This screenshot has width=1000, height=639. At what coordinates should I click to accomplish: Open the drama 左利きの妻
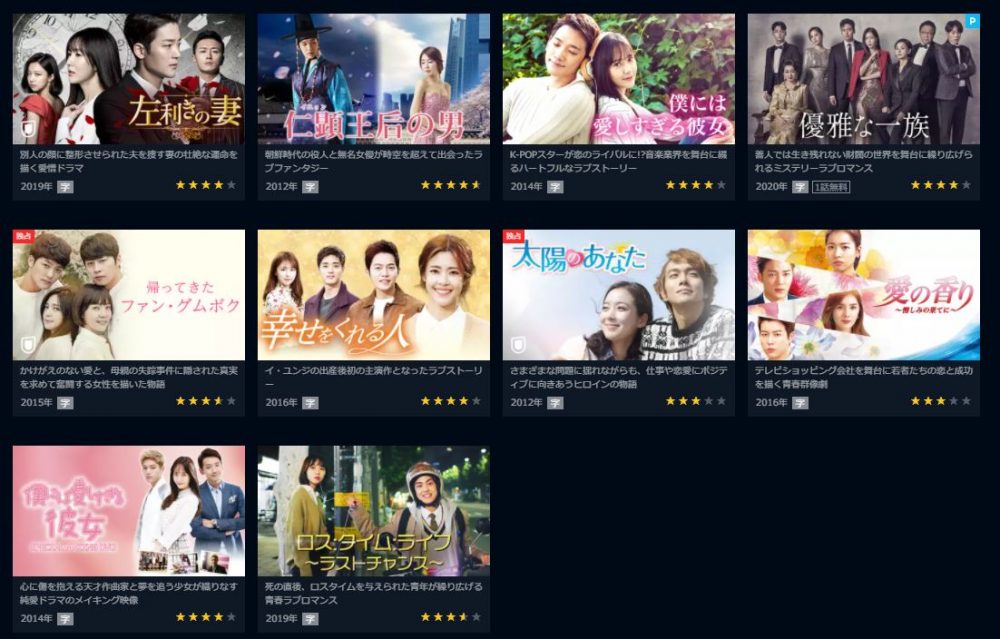[128, 80]
